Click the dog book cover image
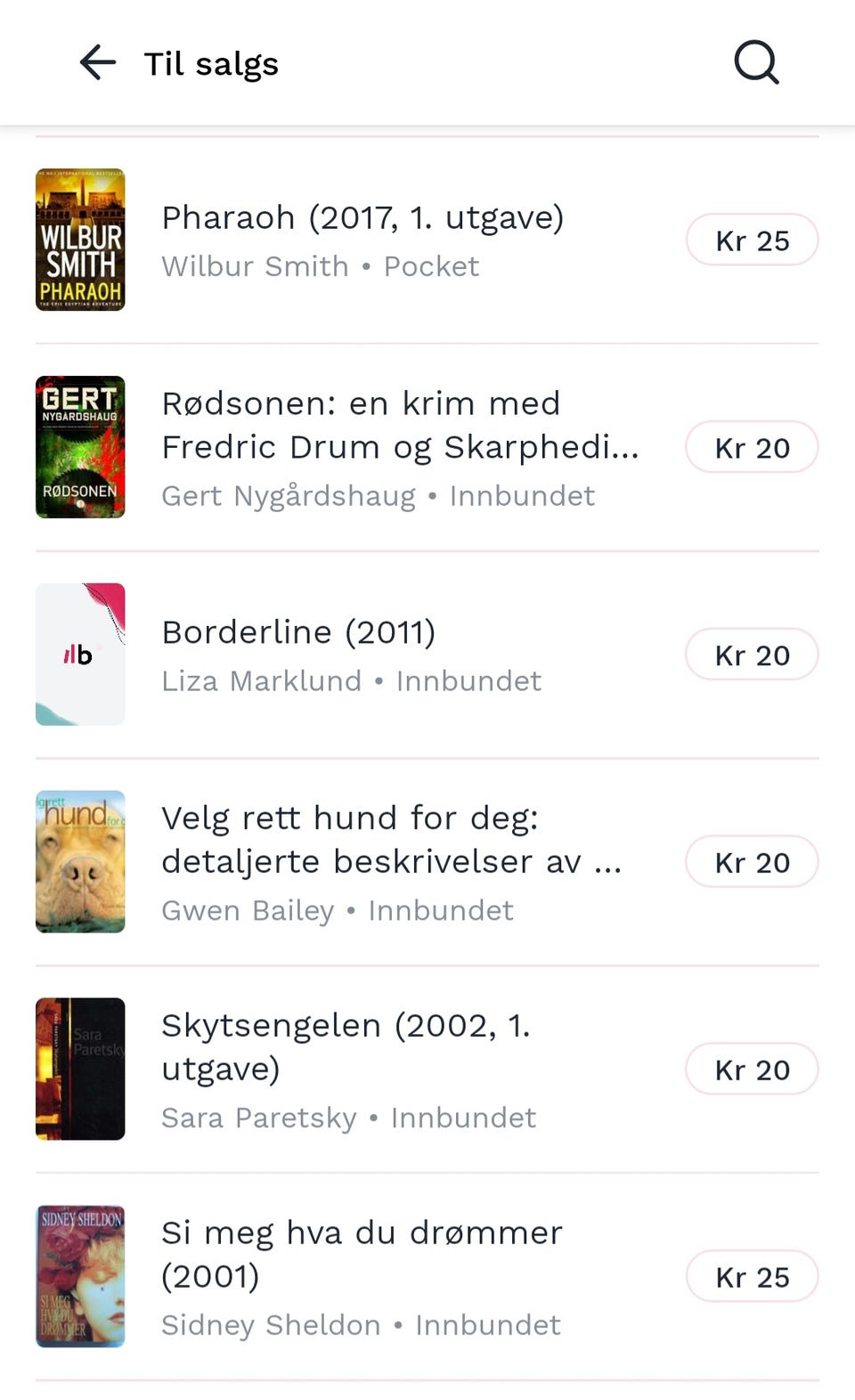The height and width of the screenshot is (1400, 855). click(x=80, y=861)
